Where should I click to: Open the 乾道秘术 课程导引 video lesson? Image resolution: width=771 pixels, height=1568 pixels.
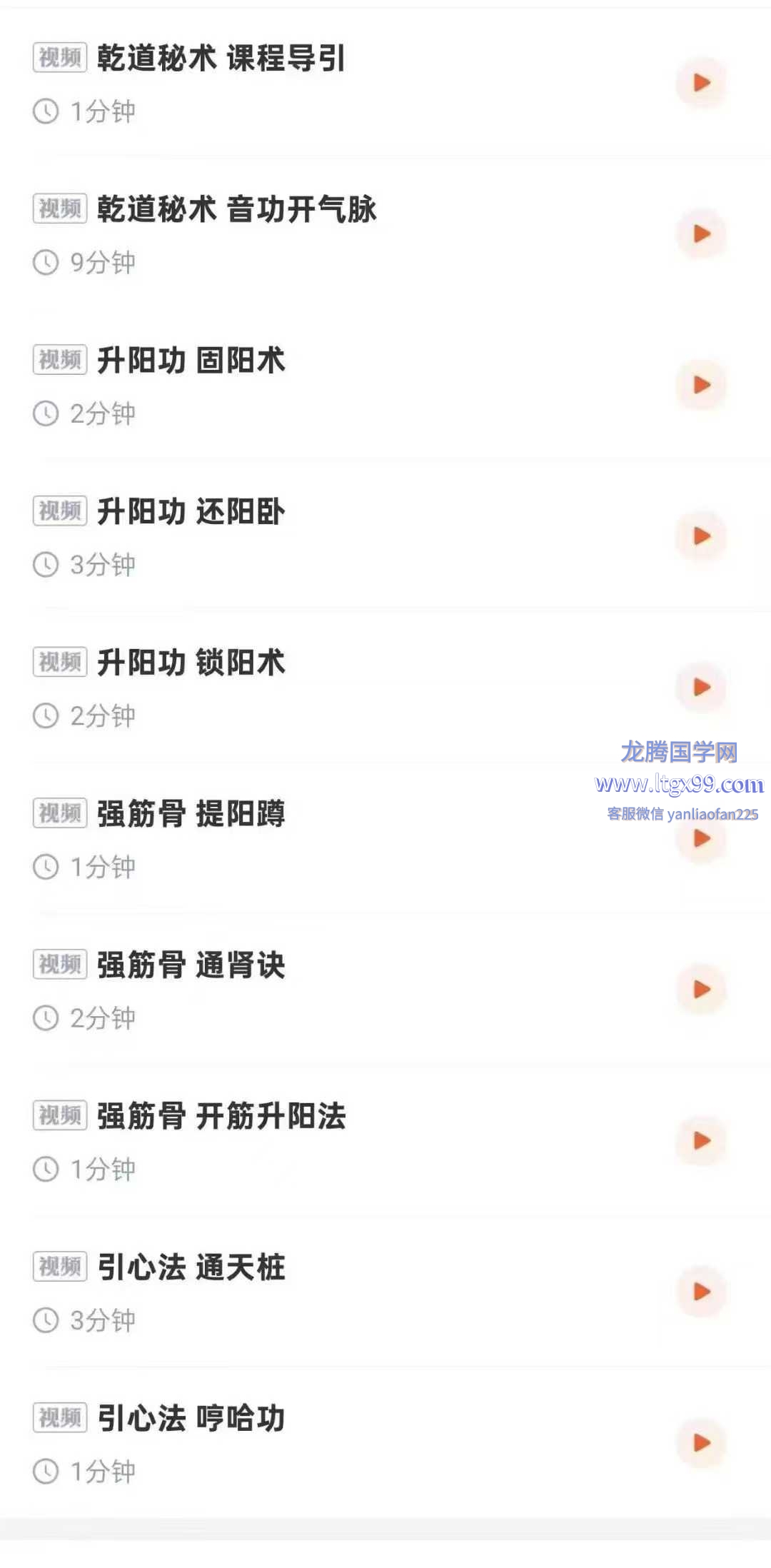(x=221, y=59)
